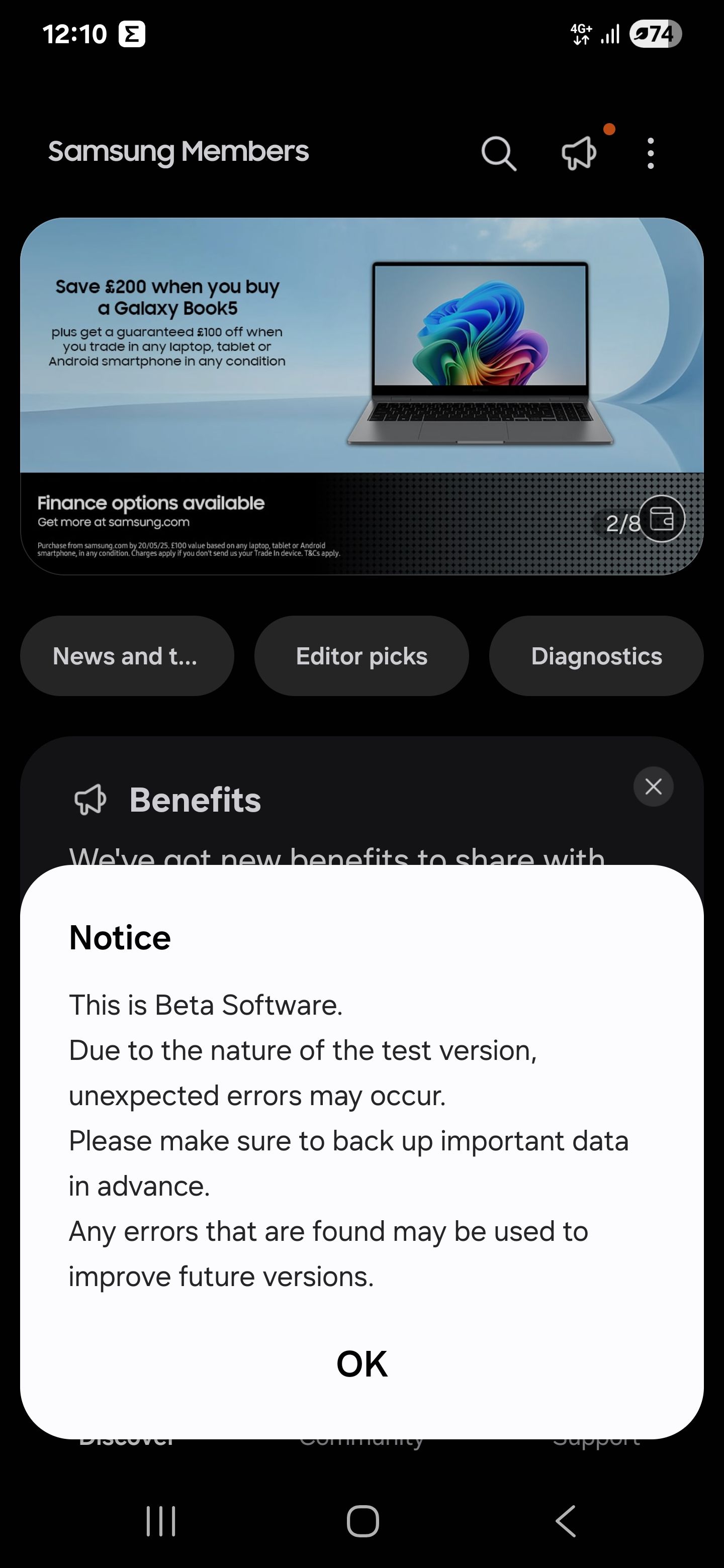Dismiss the Benefits card
This screenshot has height=1568, width=724.
click(654, 787)
